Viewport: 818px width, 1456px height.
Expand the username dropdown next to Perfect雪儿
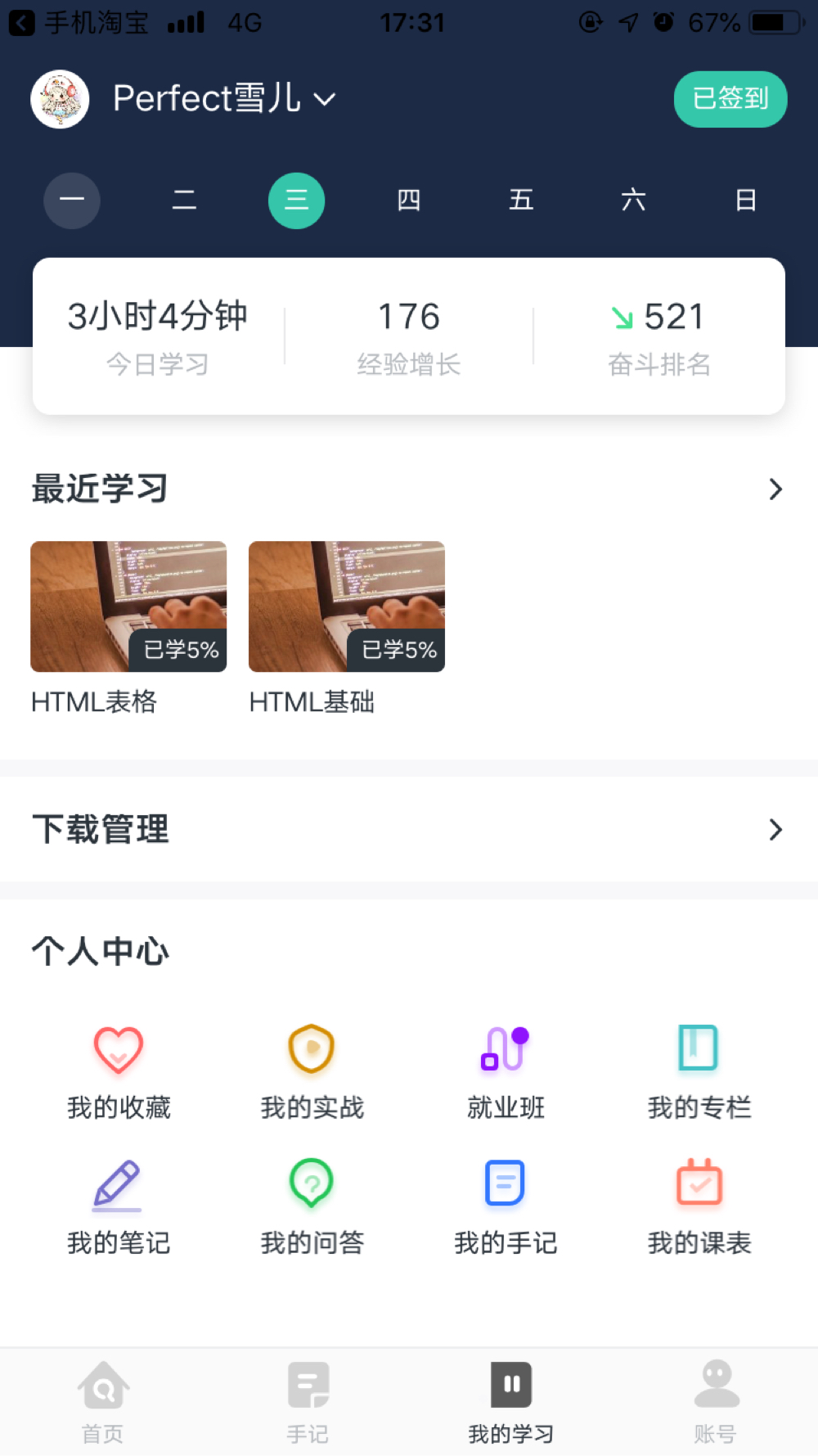326,99
